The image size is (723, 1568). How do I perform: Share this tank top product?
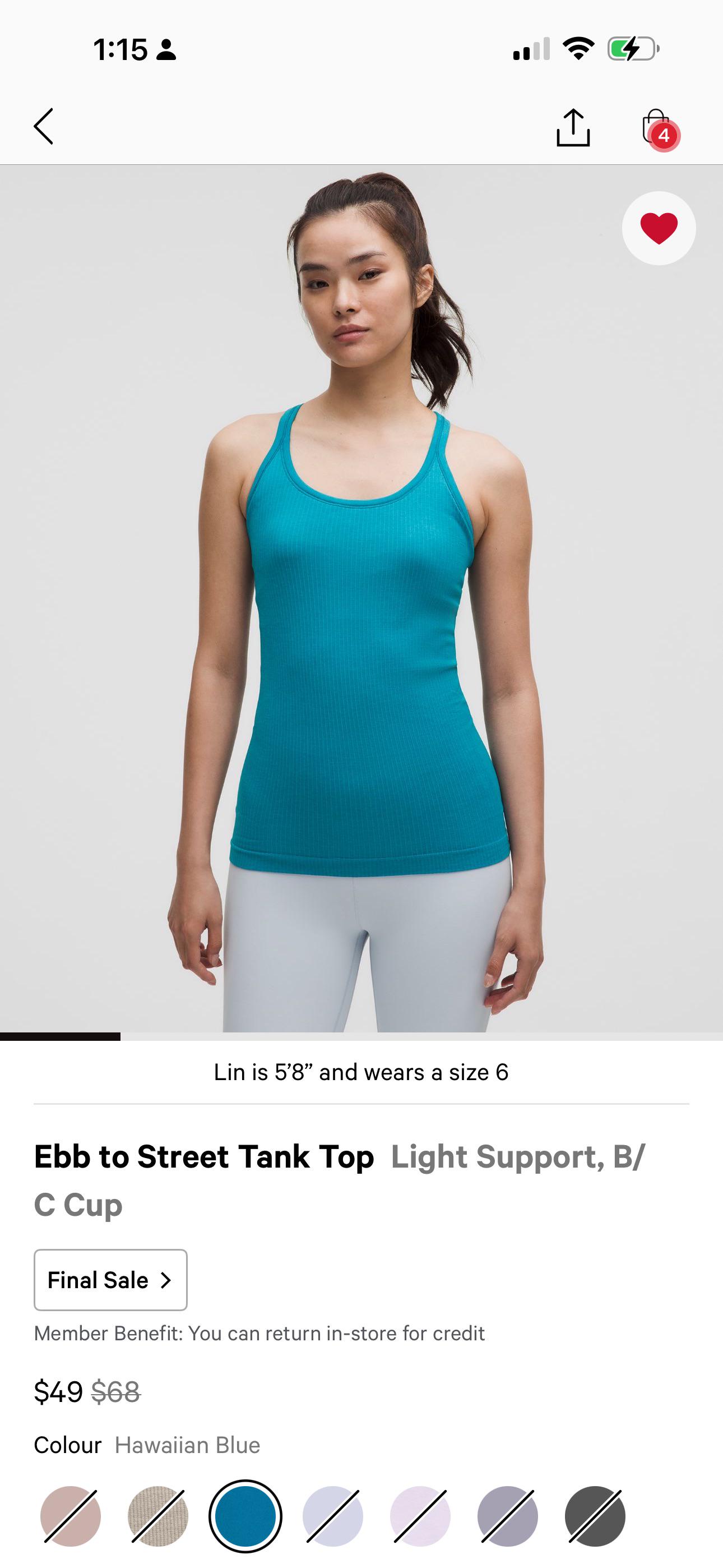[573, 128]
